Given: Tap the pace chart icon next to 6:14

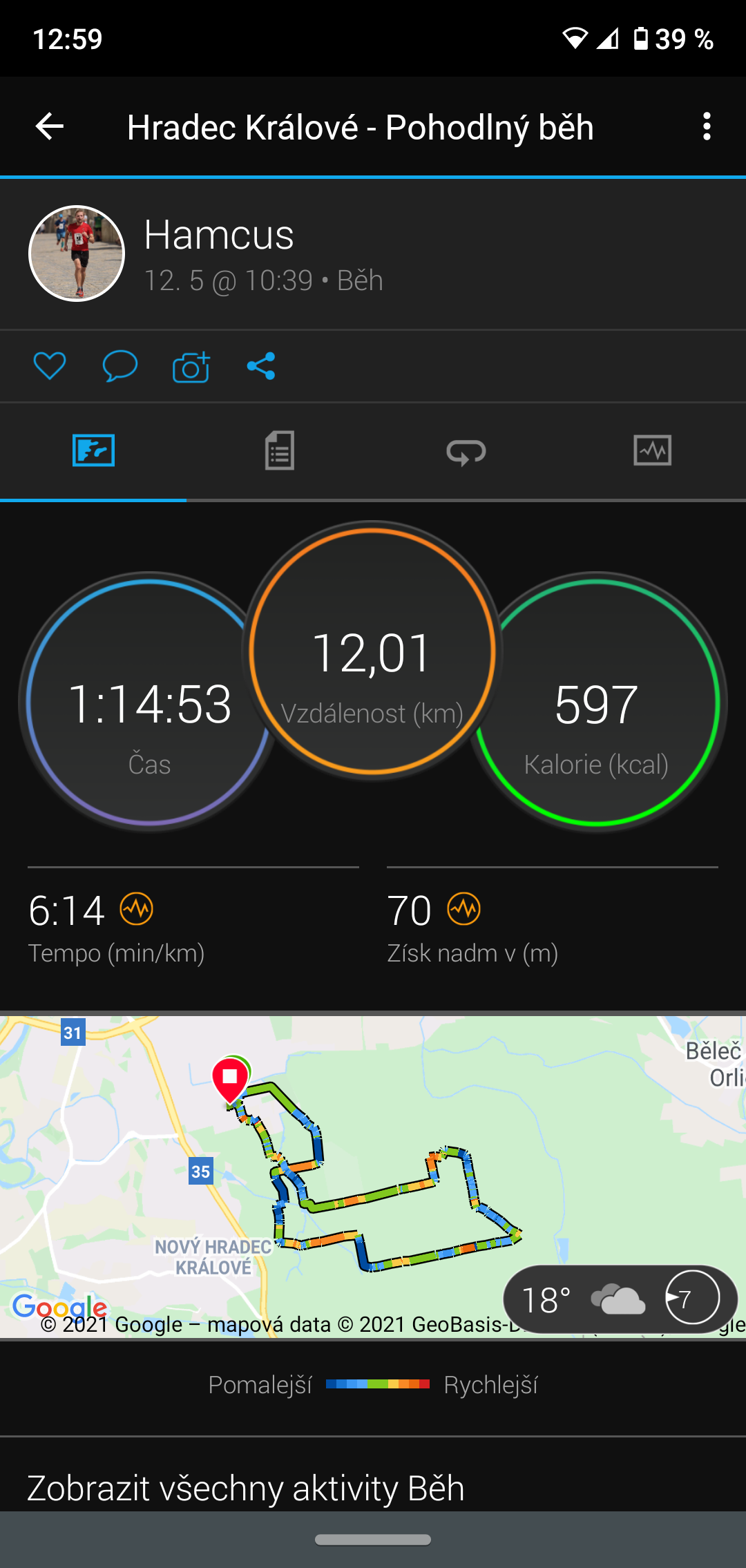Looking at the screenshot, I should pyautogui.click(x=137, y=909).
